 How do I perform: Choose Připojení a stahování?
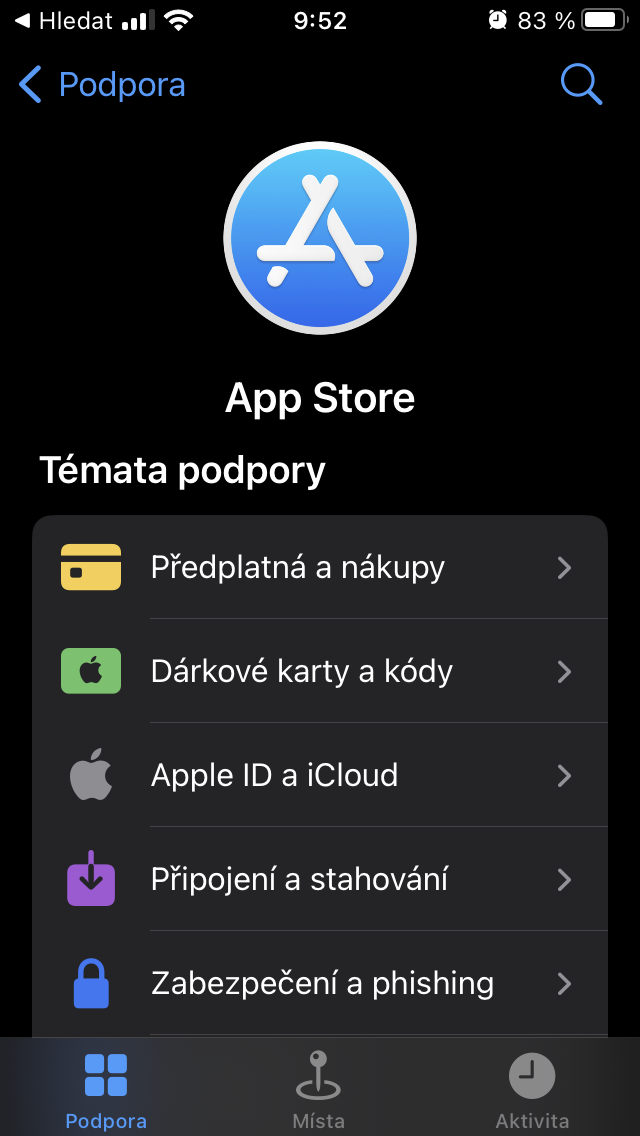(x=320, y=879)
